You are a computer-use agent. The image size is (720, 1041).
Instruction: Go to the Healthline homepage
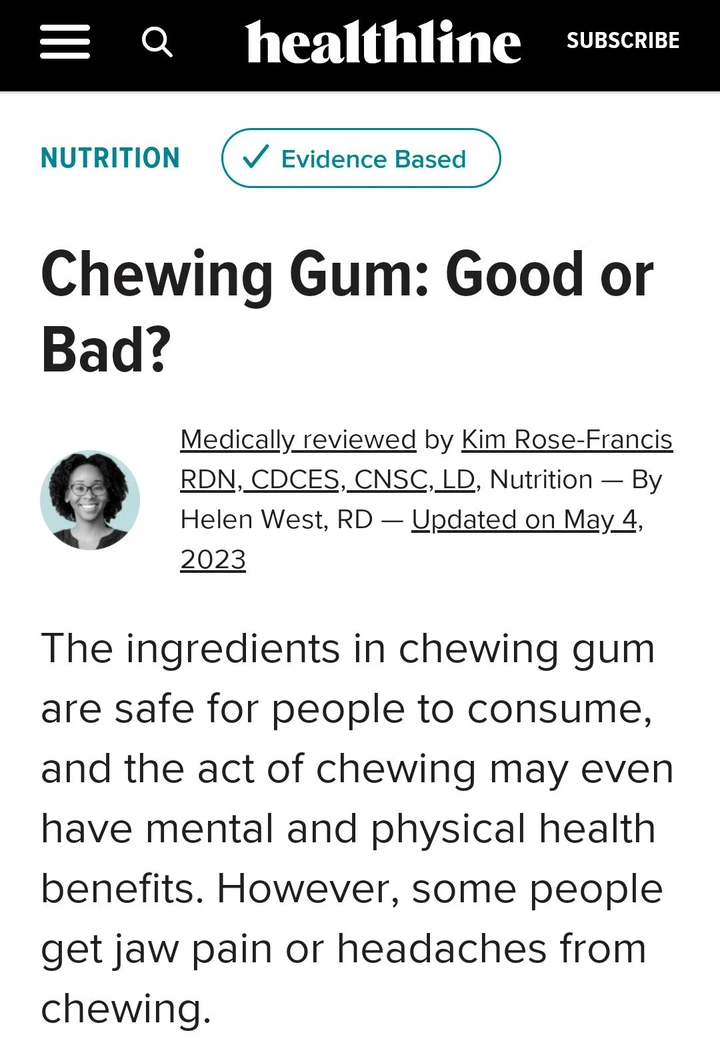coord(383,41)
